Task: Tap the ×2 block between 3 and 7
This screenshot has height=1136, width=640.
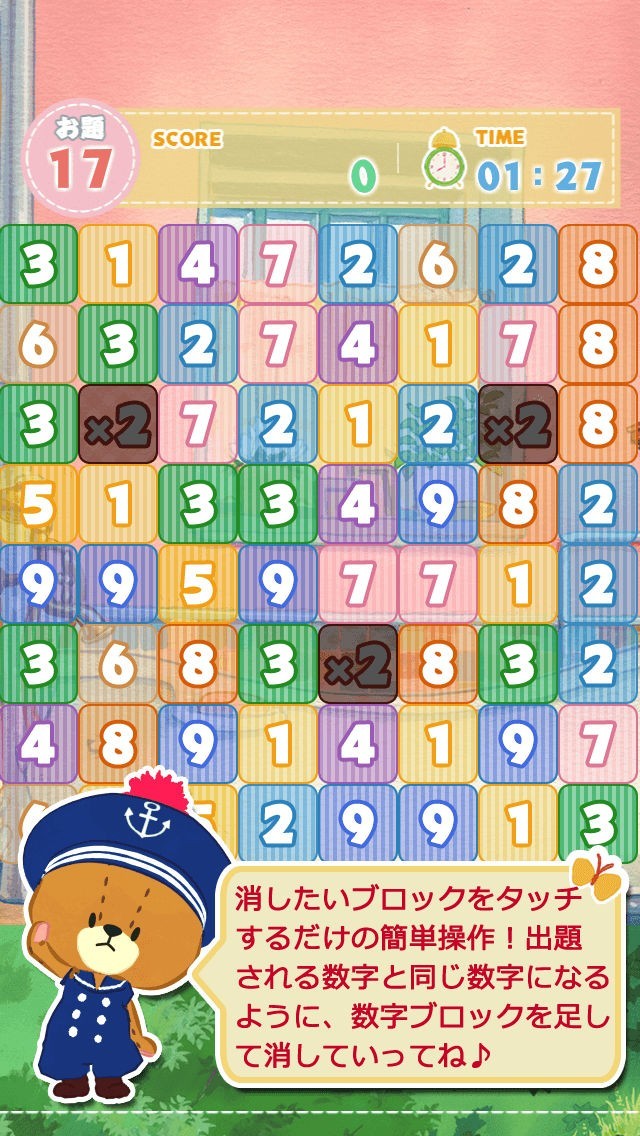Action: (118, 424)
